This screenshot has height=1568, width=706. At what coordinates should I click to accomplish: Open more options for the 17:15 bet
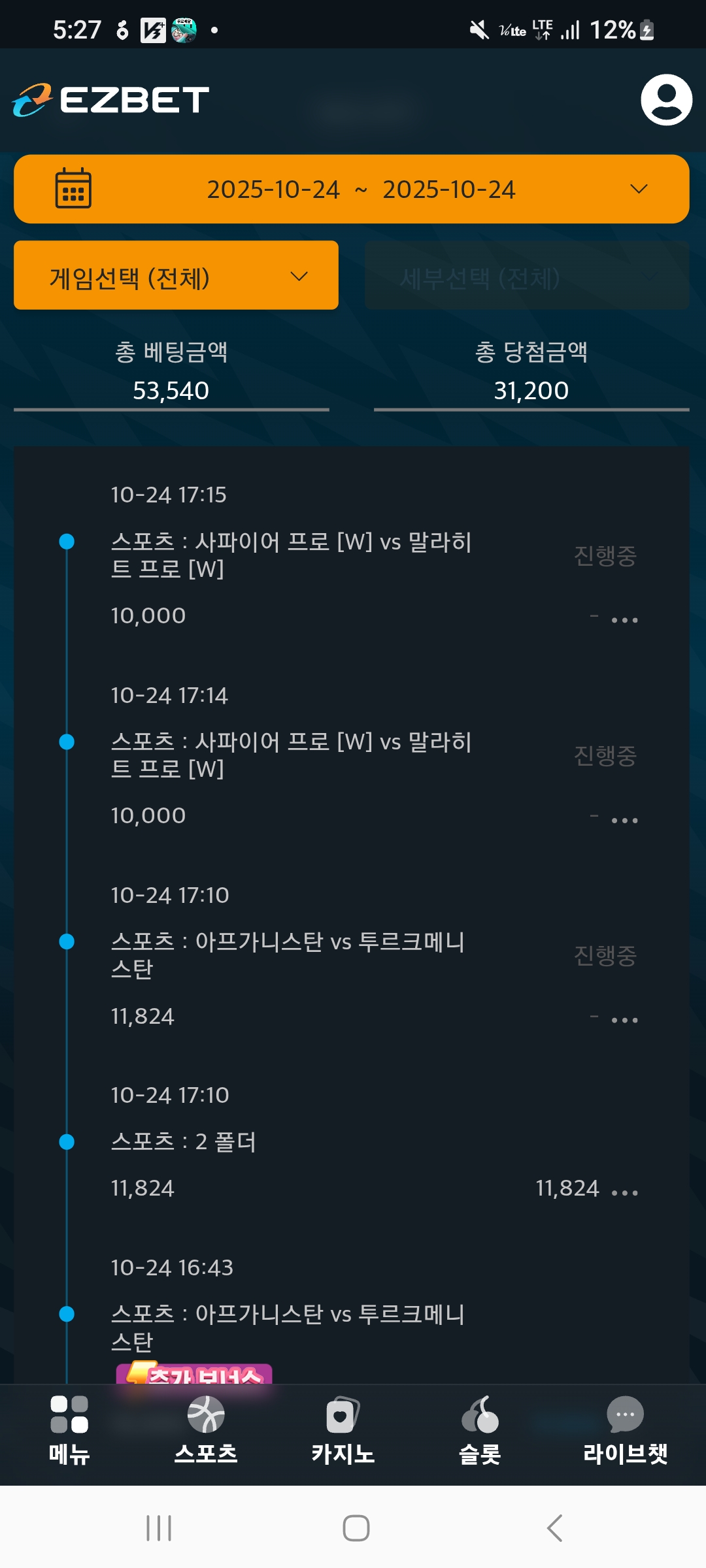pos(624,620)
